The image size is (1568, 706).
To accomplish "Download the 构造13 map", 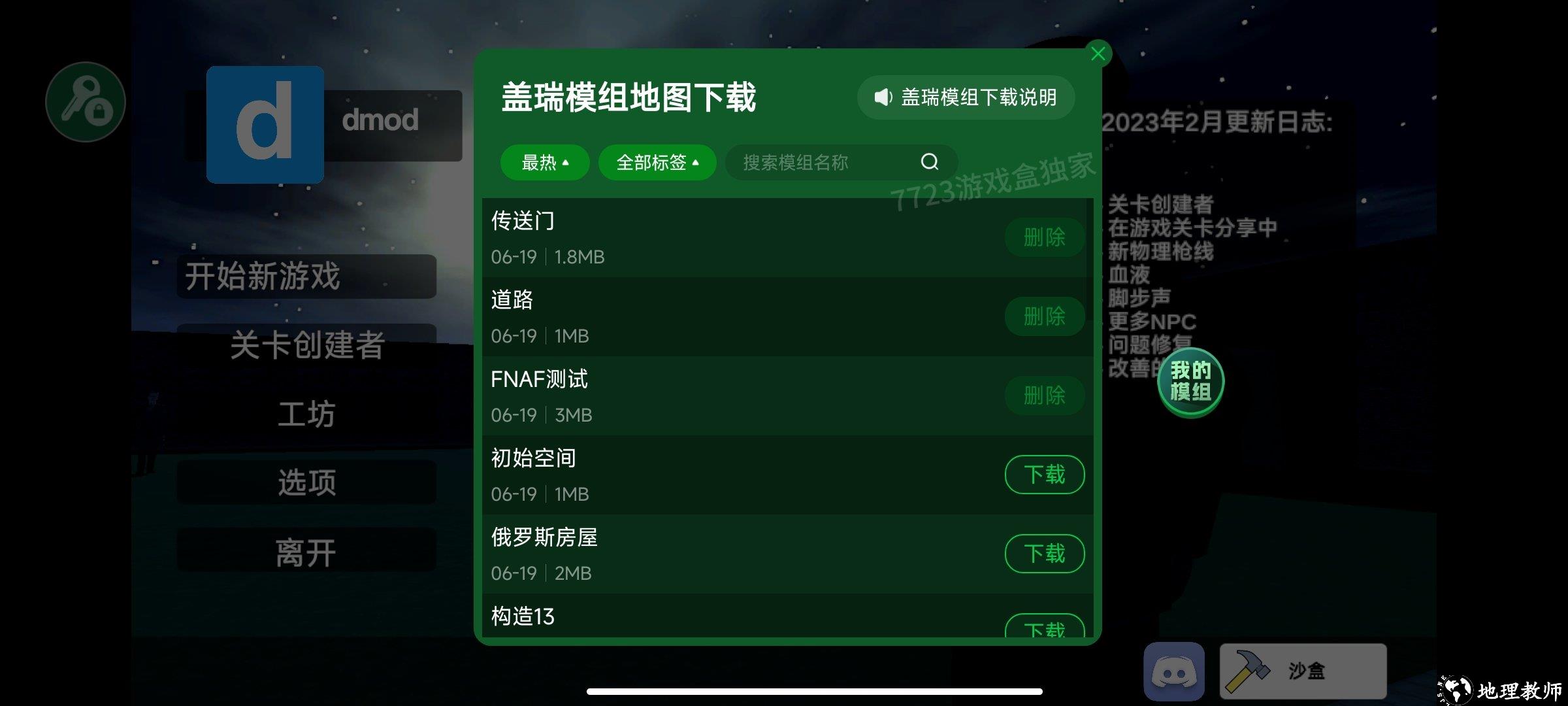I will tap(1044, 628).
